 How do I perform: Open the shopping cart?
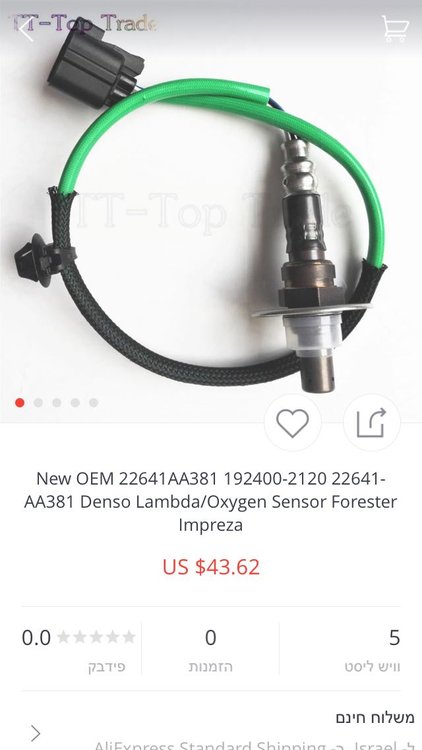coord(395,29)
